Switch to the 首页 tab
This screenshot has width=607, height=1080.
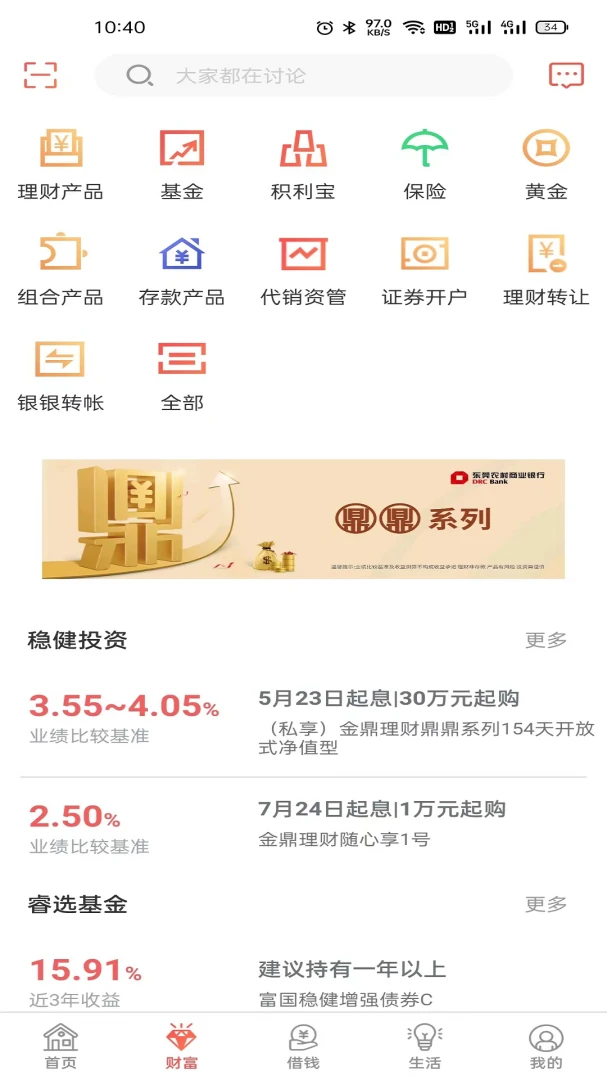(60, 1046)
